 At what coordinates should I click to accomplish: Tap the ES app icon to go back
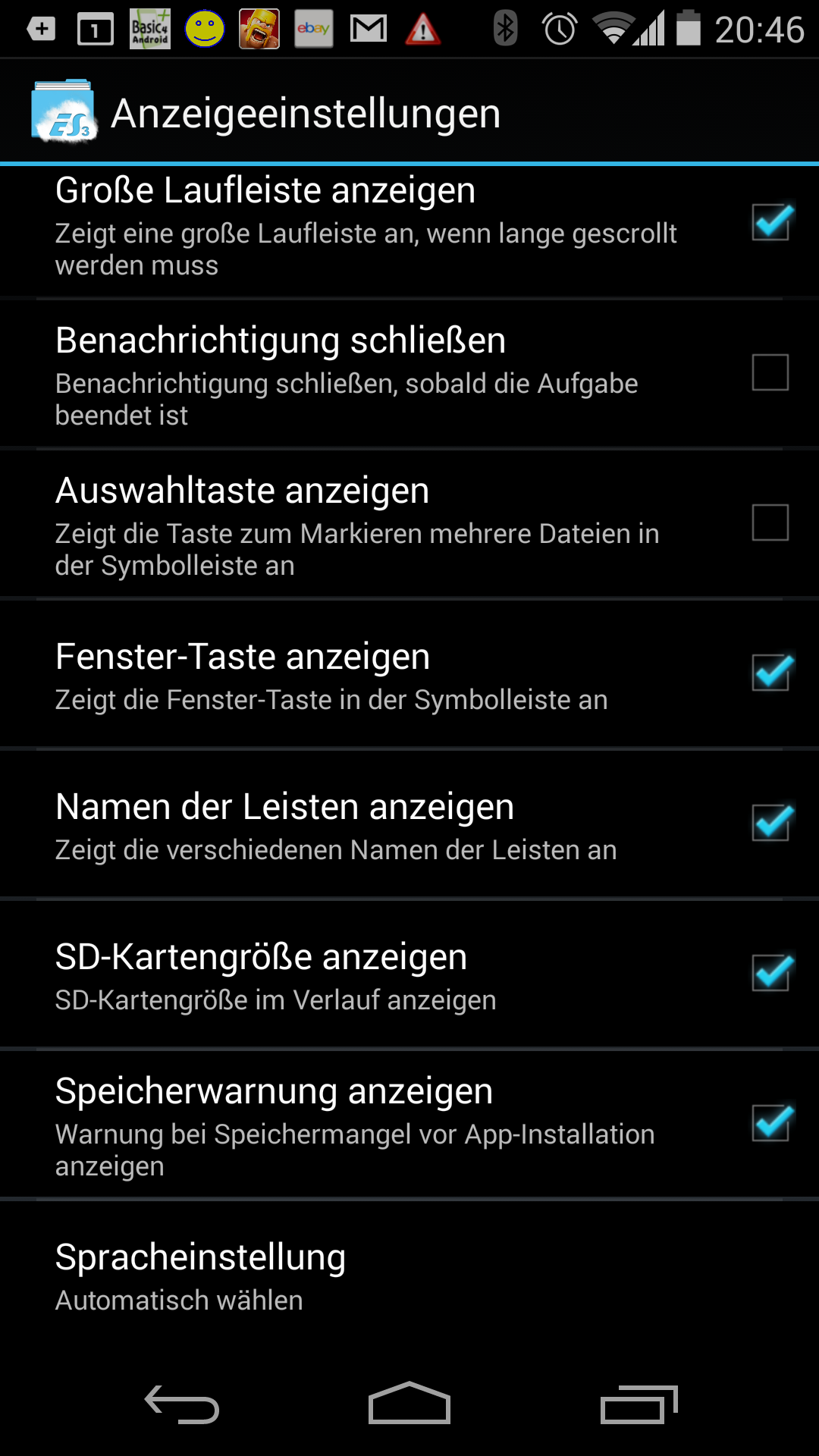coord(64,112)
